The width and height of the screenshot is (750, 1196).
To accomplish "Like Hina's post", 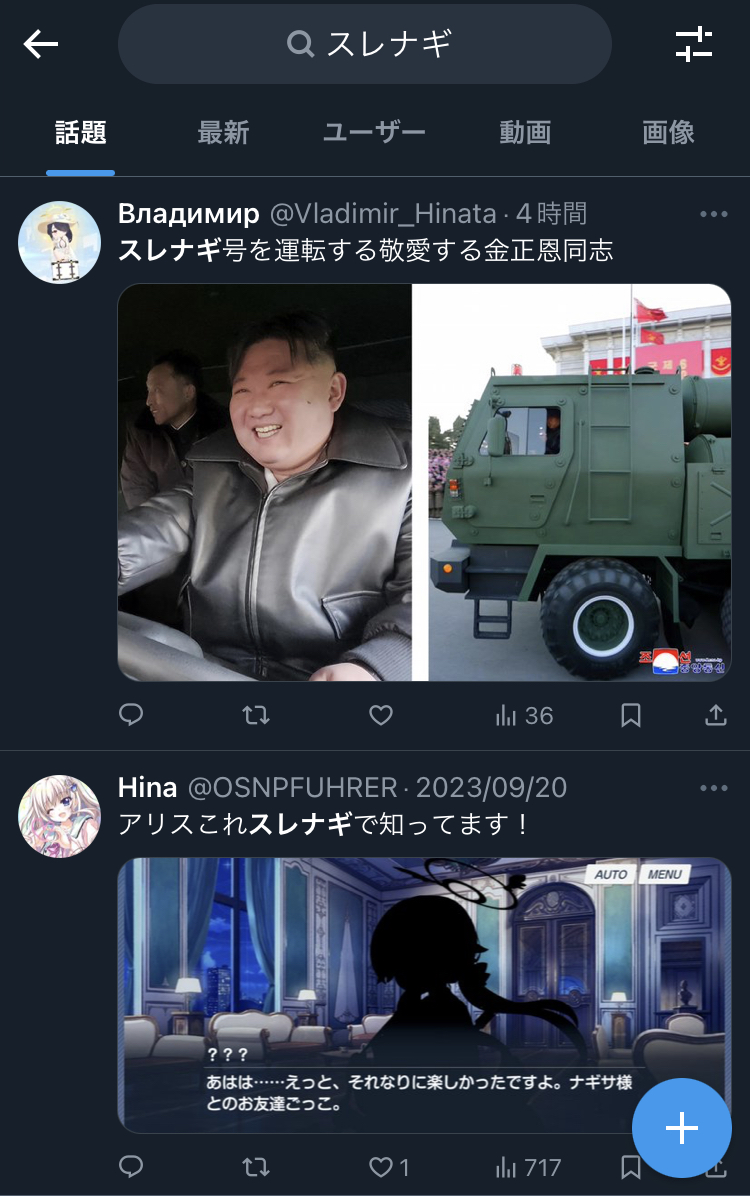I will [x=389, y=1167].
